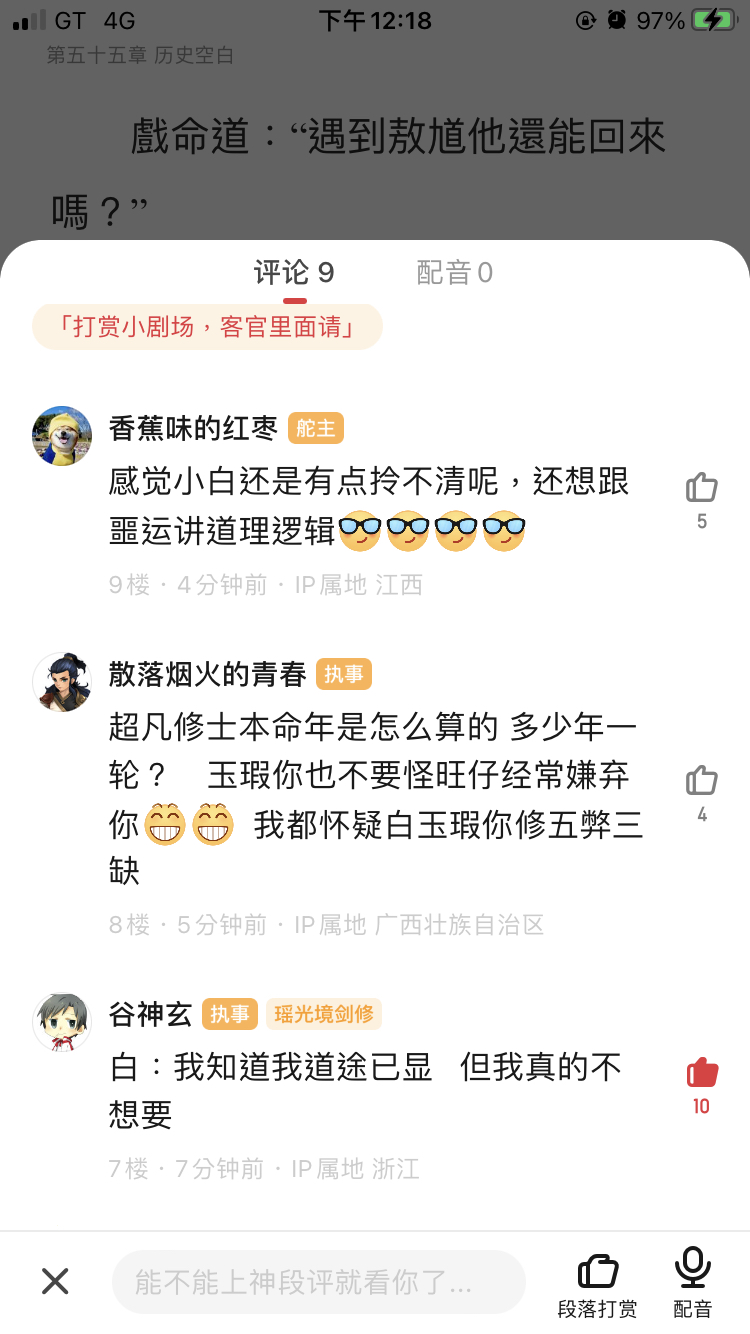Tap the 配音 microphone button

(692, 1282)
